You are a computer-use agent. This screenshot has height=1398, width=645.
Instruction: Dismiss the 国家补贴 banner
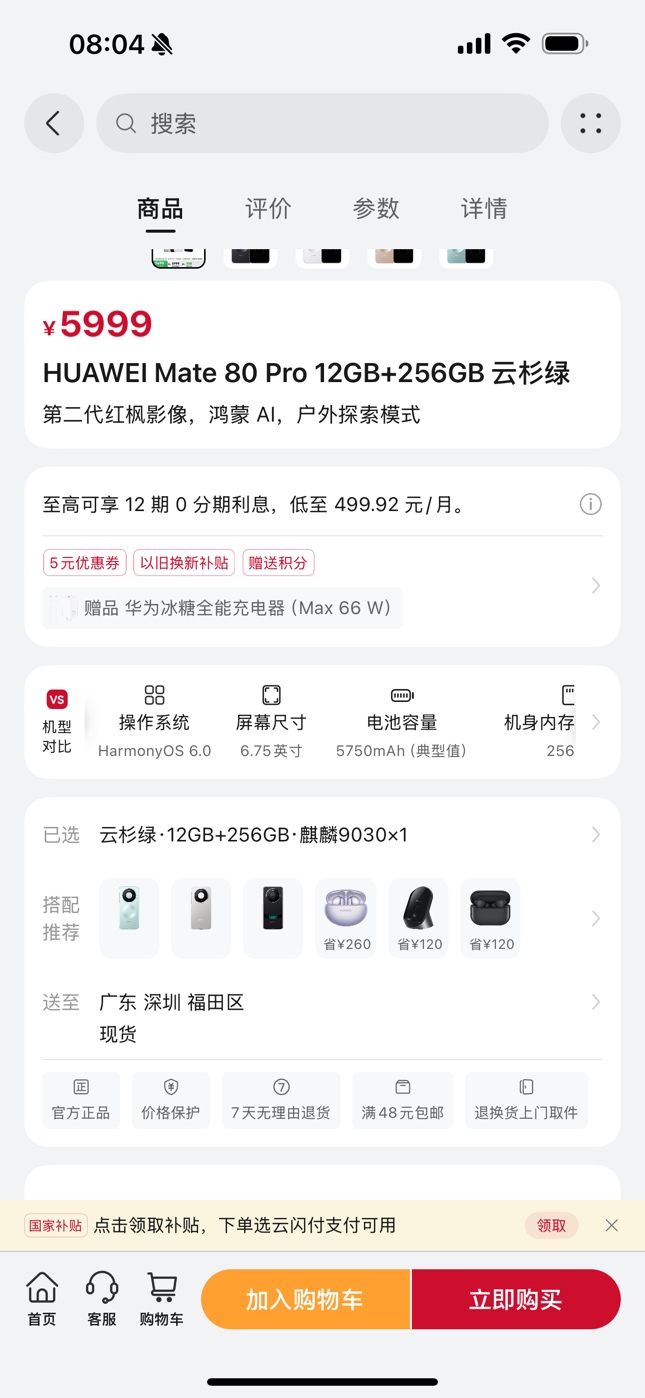612,1225
